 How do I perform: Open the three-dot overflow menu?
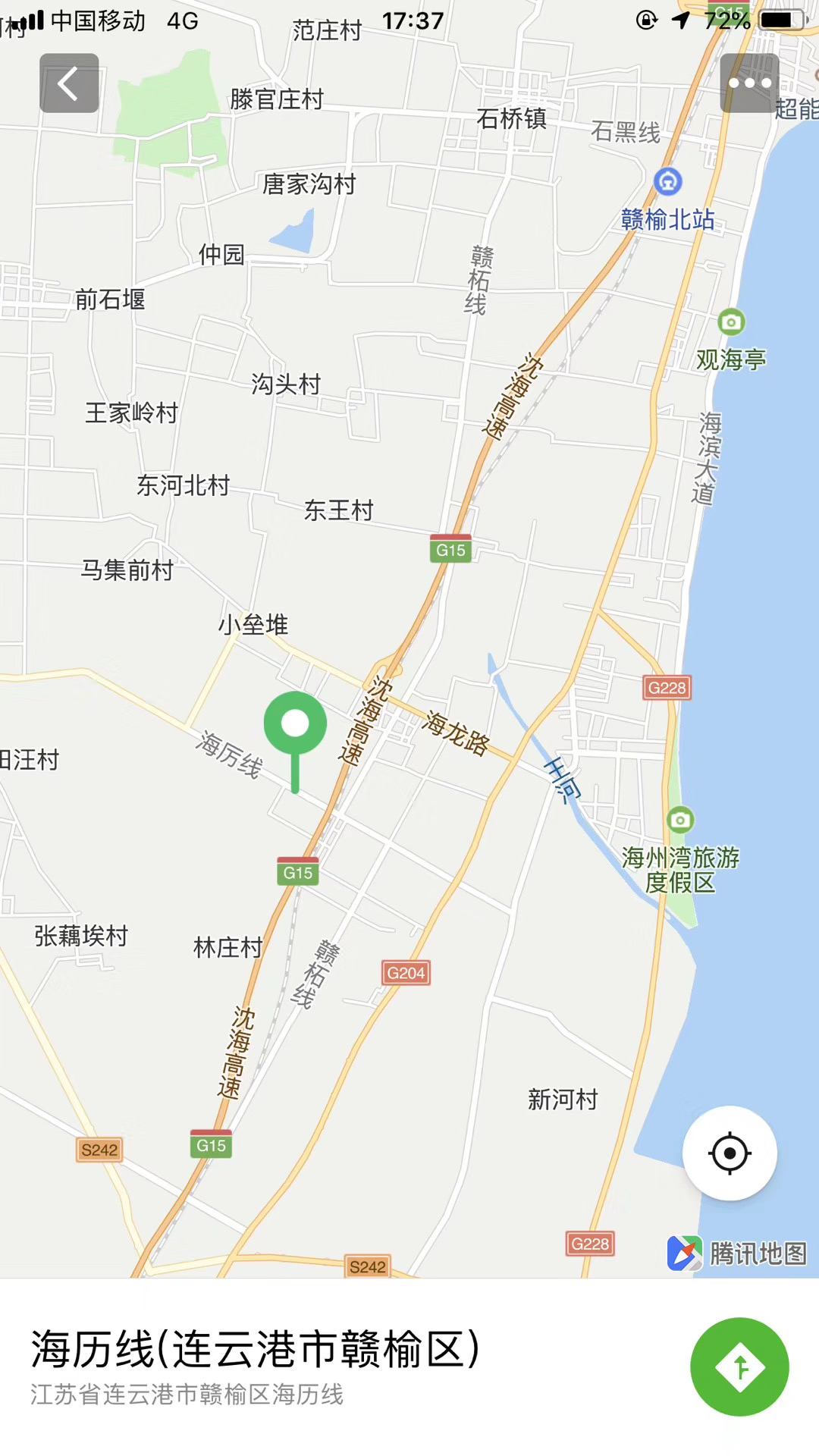(x=749, y=83)
